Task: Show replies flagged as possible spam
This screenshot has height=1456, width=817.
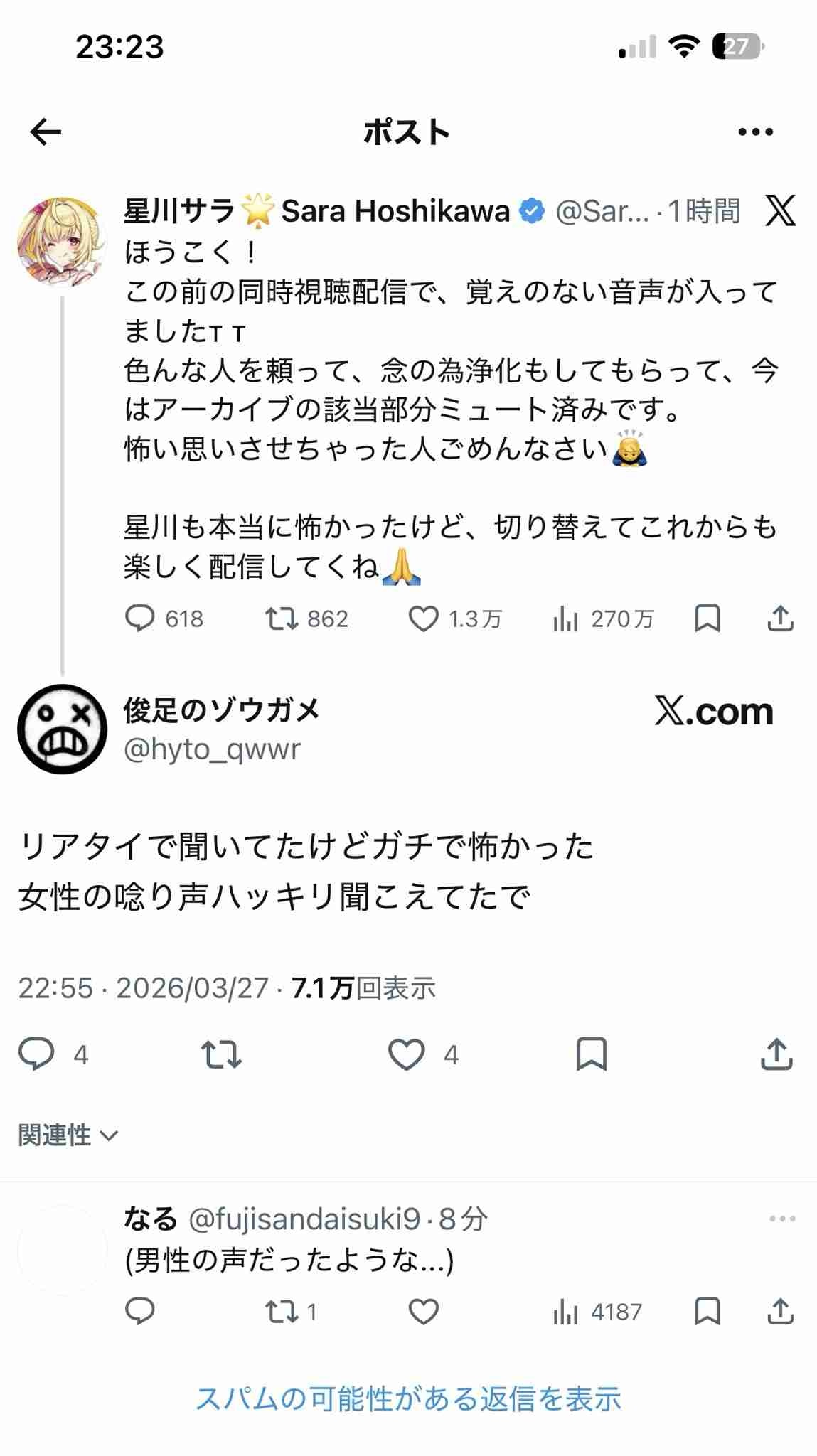Action: (408, 1398)
